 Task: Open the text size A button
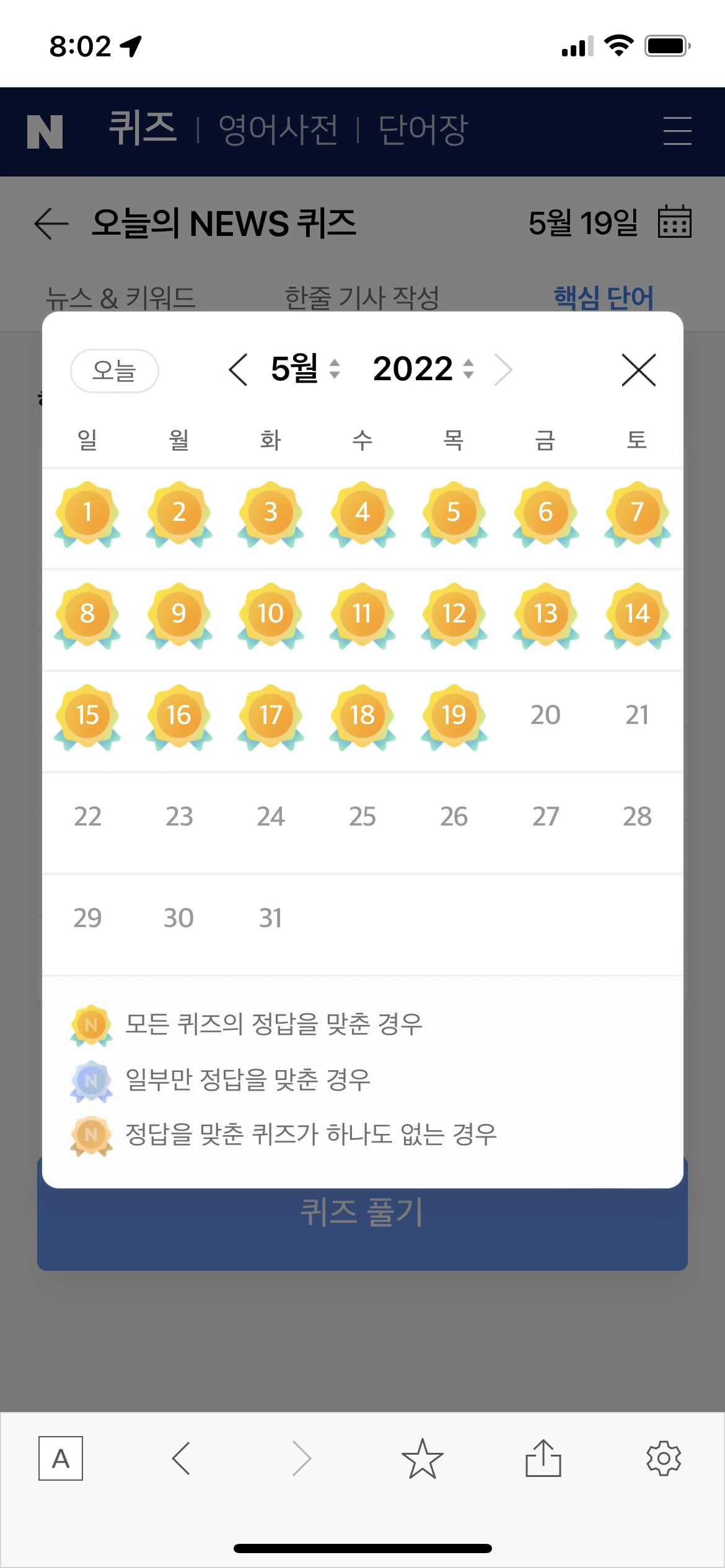(x=61, y=1458)
